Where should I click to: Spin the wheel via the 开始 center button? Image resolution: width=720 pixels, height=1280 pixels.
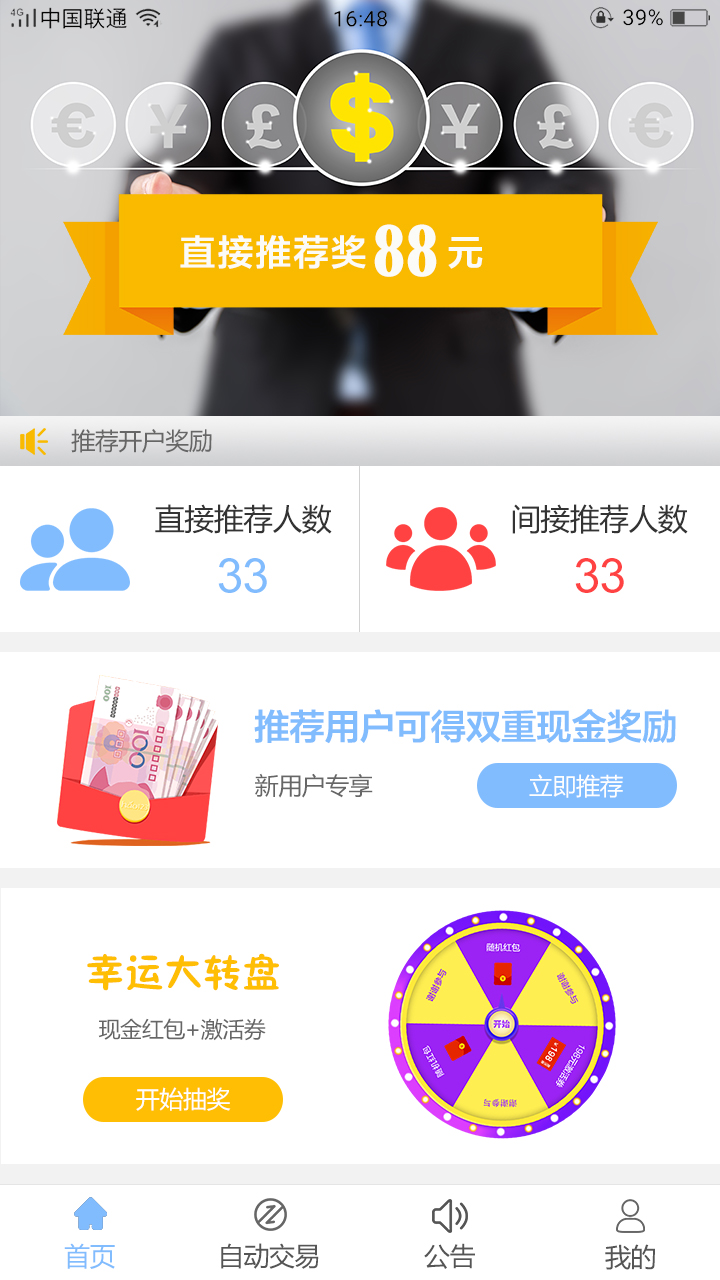pyautogui.click(x=501, y=1024)
